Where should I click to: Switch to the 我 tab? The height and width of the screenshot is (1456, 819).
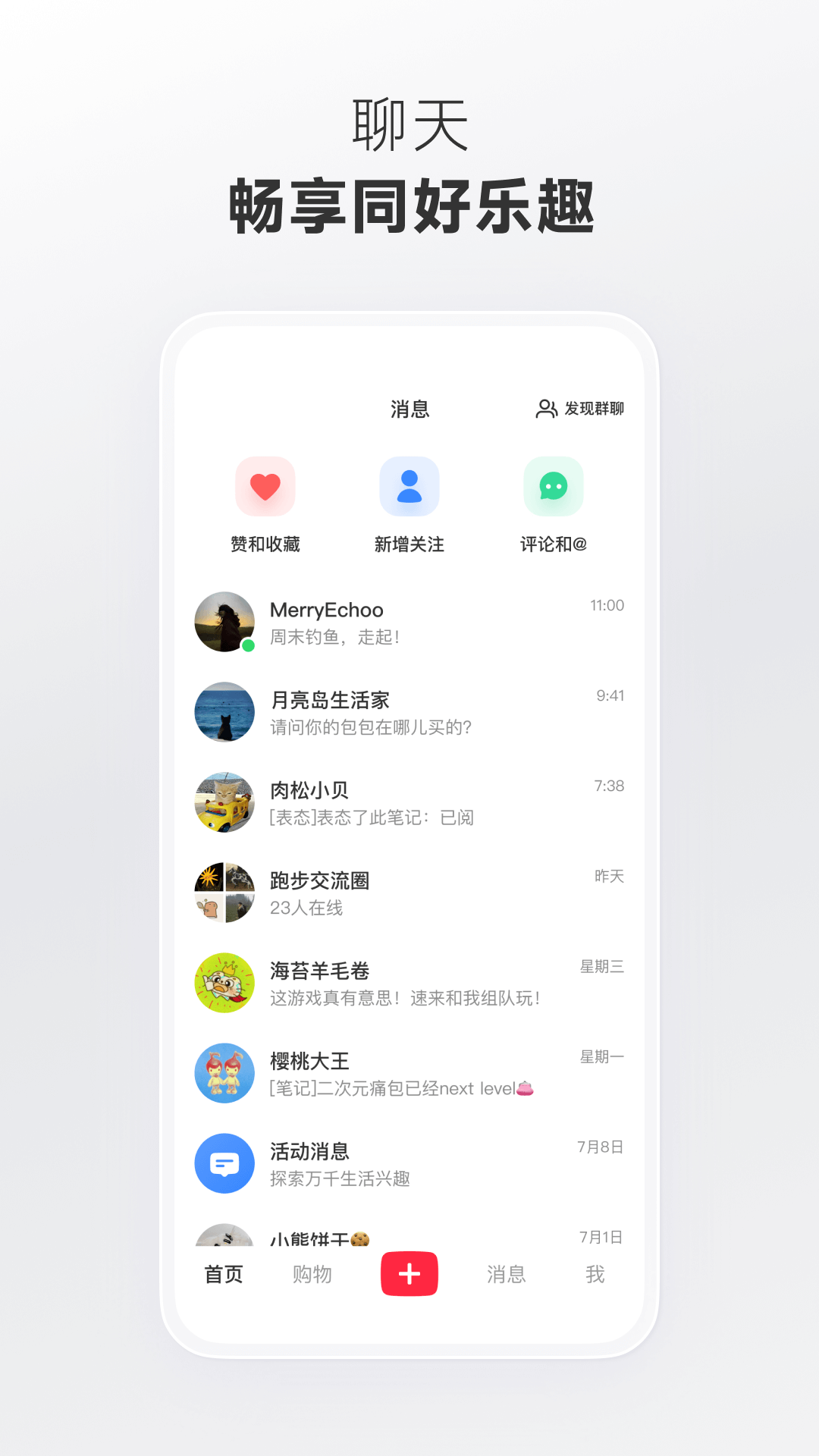[x=597, y=1275]
